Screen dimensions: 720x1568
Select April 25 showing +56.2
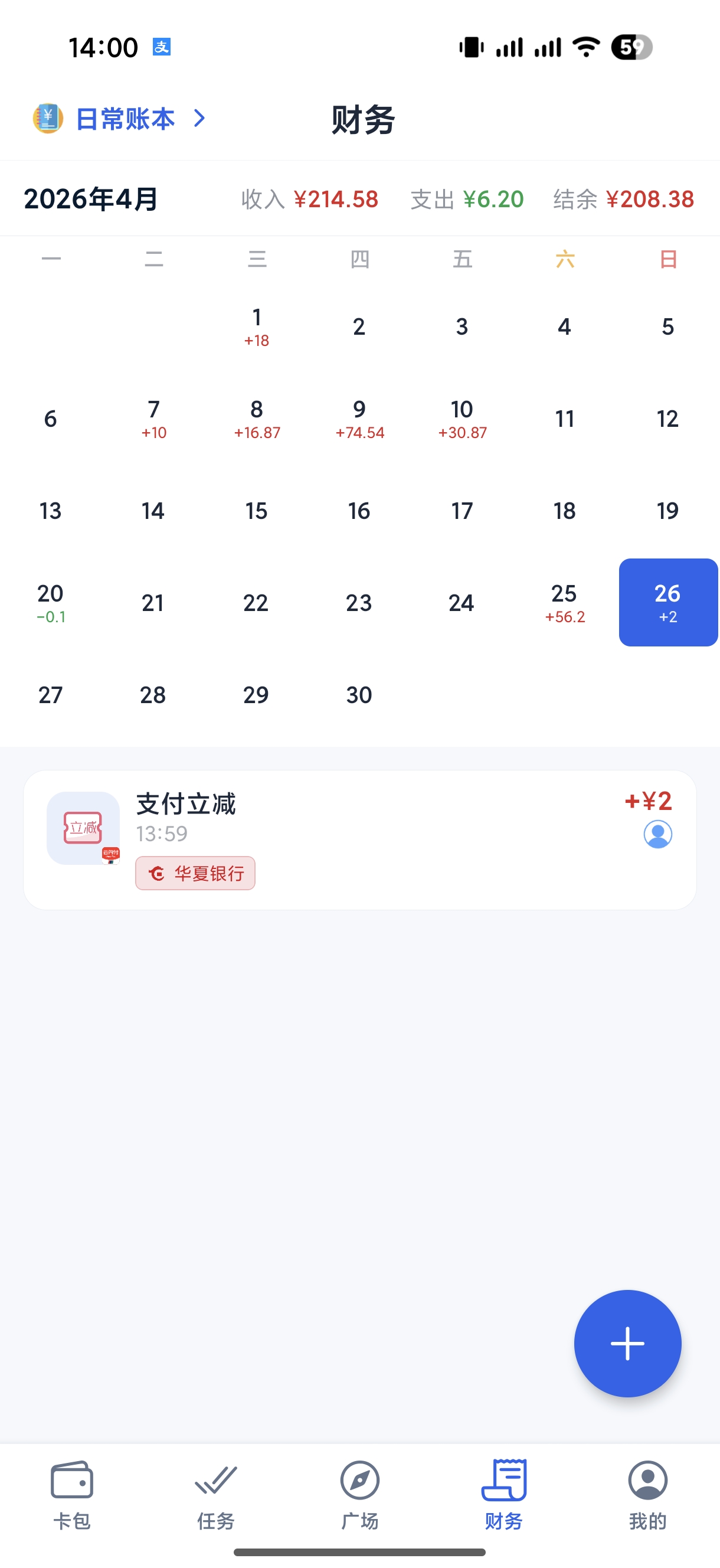(x=564, y=603)
